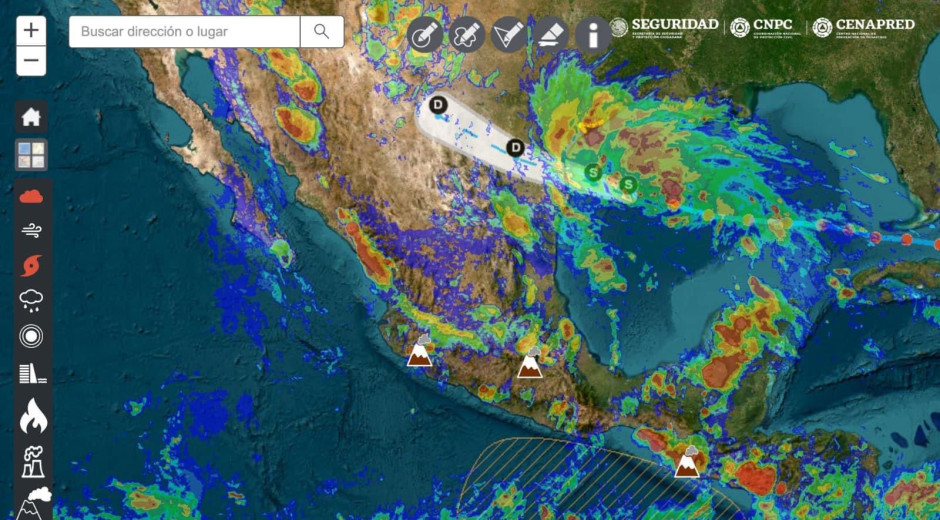Open the basemap gallery
The image size is (940, 520).
click(x=31, y=155)
